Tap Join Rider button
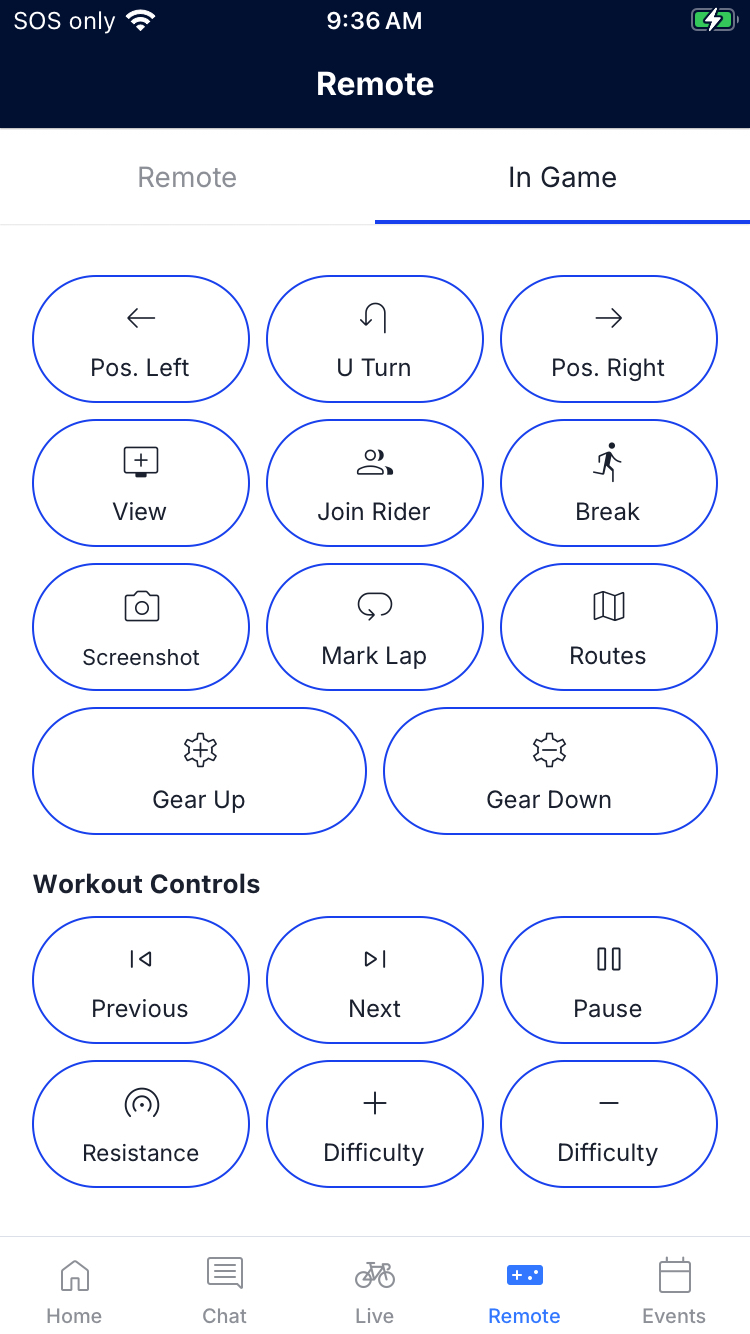 (374, 483)
